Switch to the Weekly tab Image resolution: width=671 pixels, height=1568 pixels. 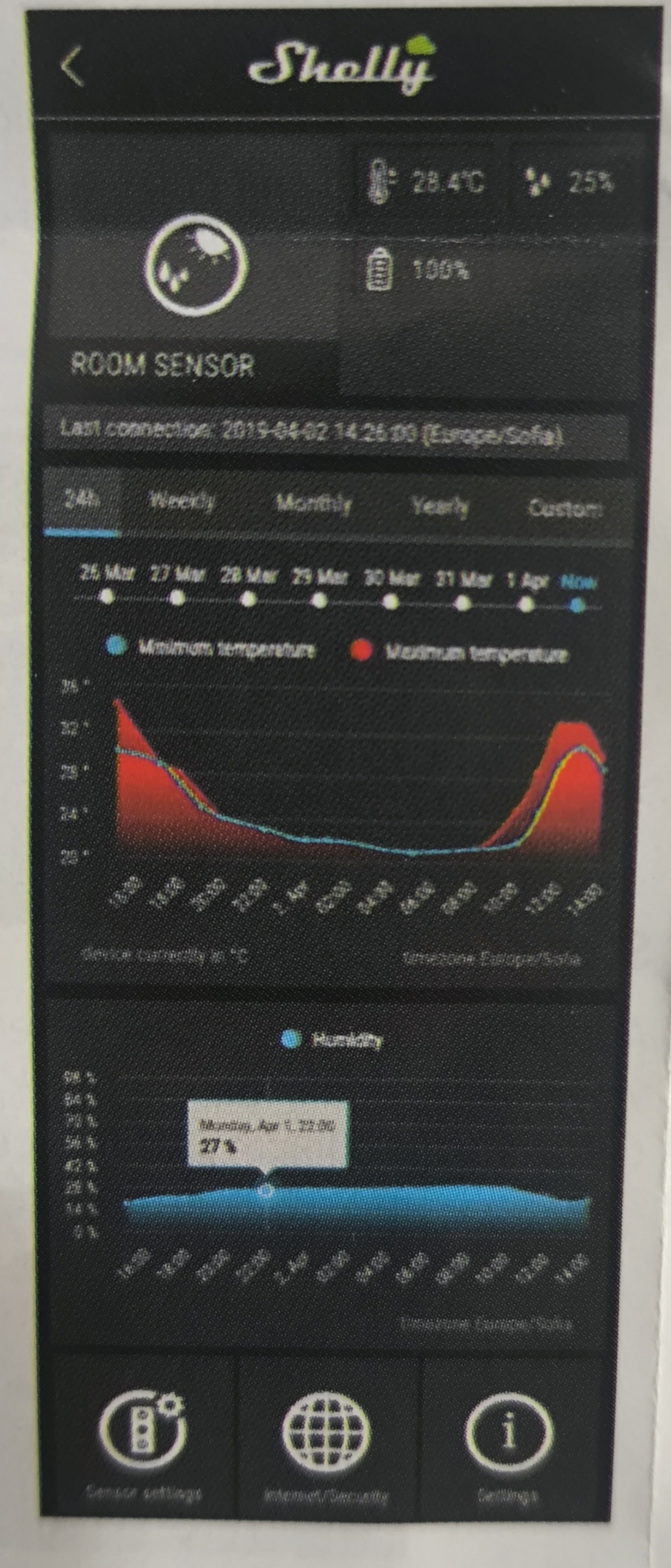[x=182, y=503]
